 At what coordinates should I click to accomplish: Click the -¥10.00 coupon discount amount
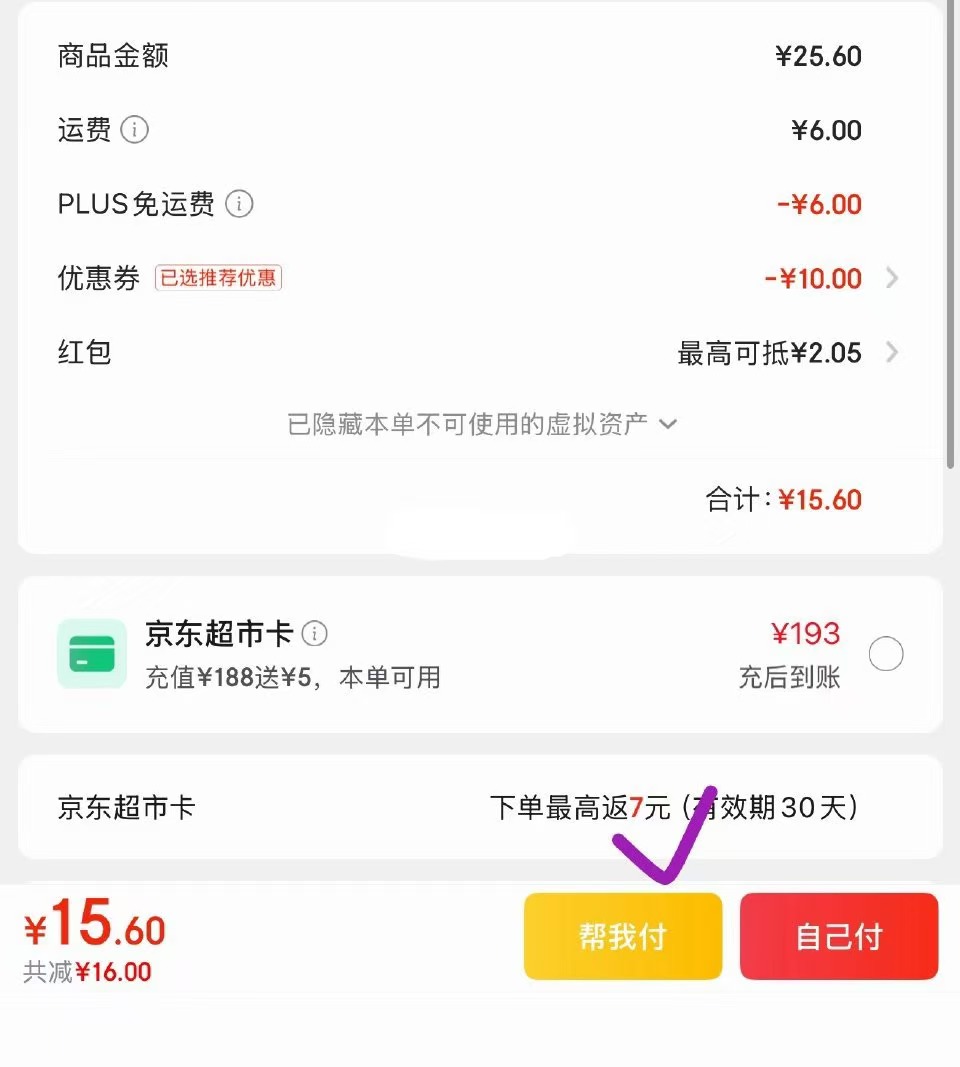813,279
